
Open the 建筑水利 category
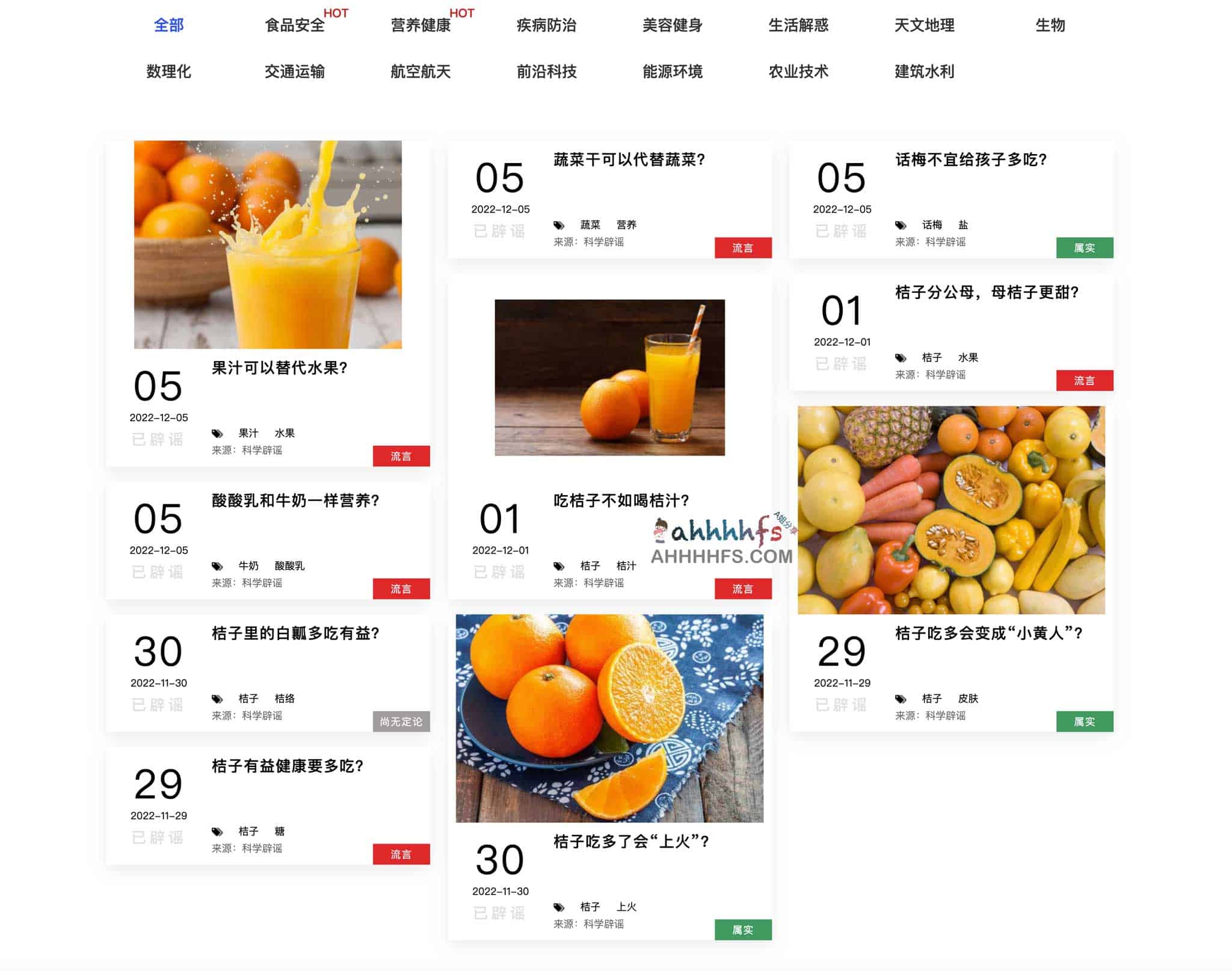(x=924, y=72)
